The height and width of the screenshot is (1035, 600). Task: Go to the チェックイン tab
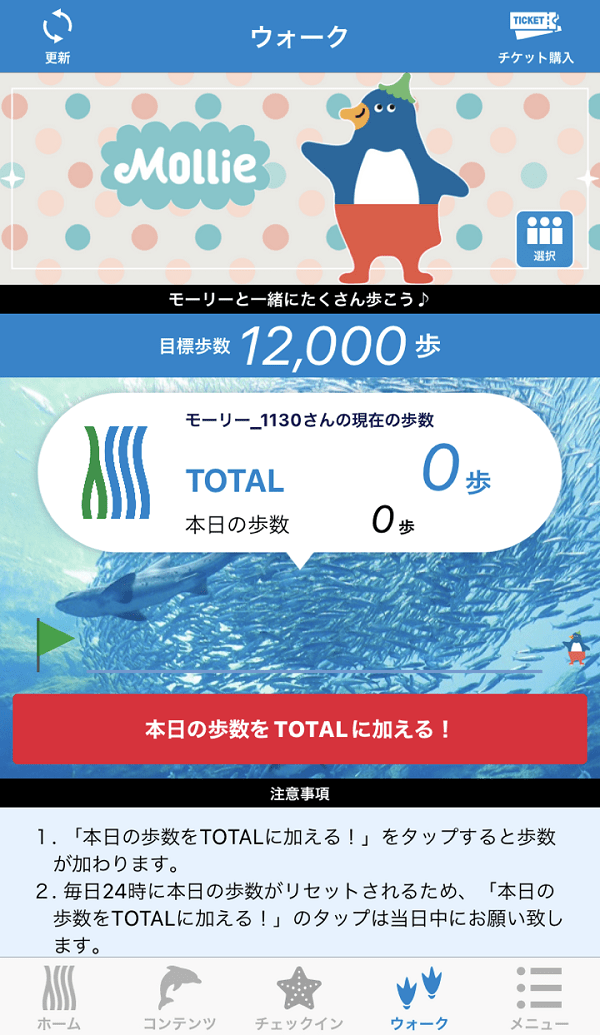pyautogui.click(x=299, y=997)
